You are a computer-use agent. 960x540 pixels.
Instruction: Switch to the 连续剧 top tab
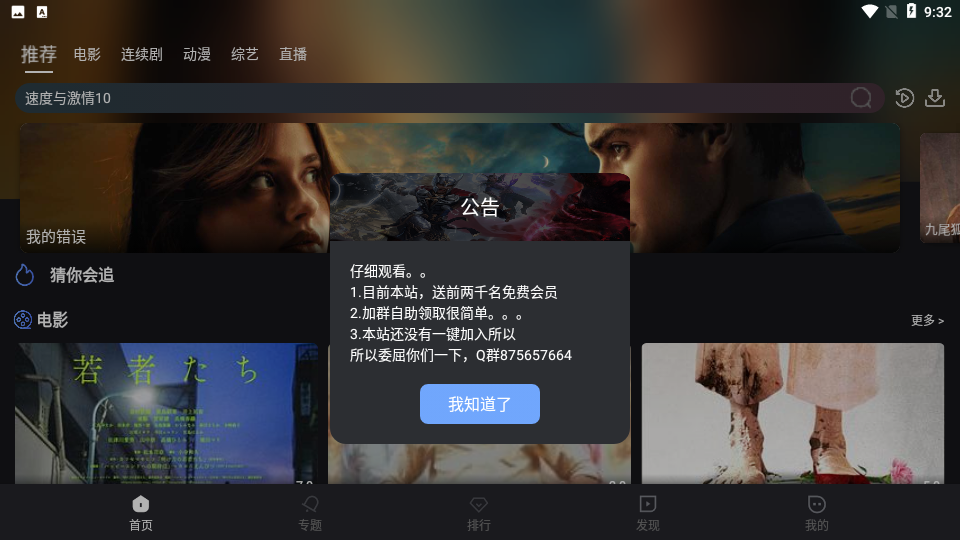[142, 55]
